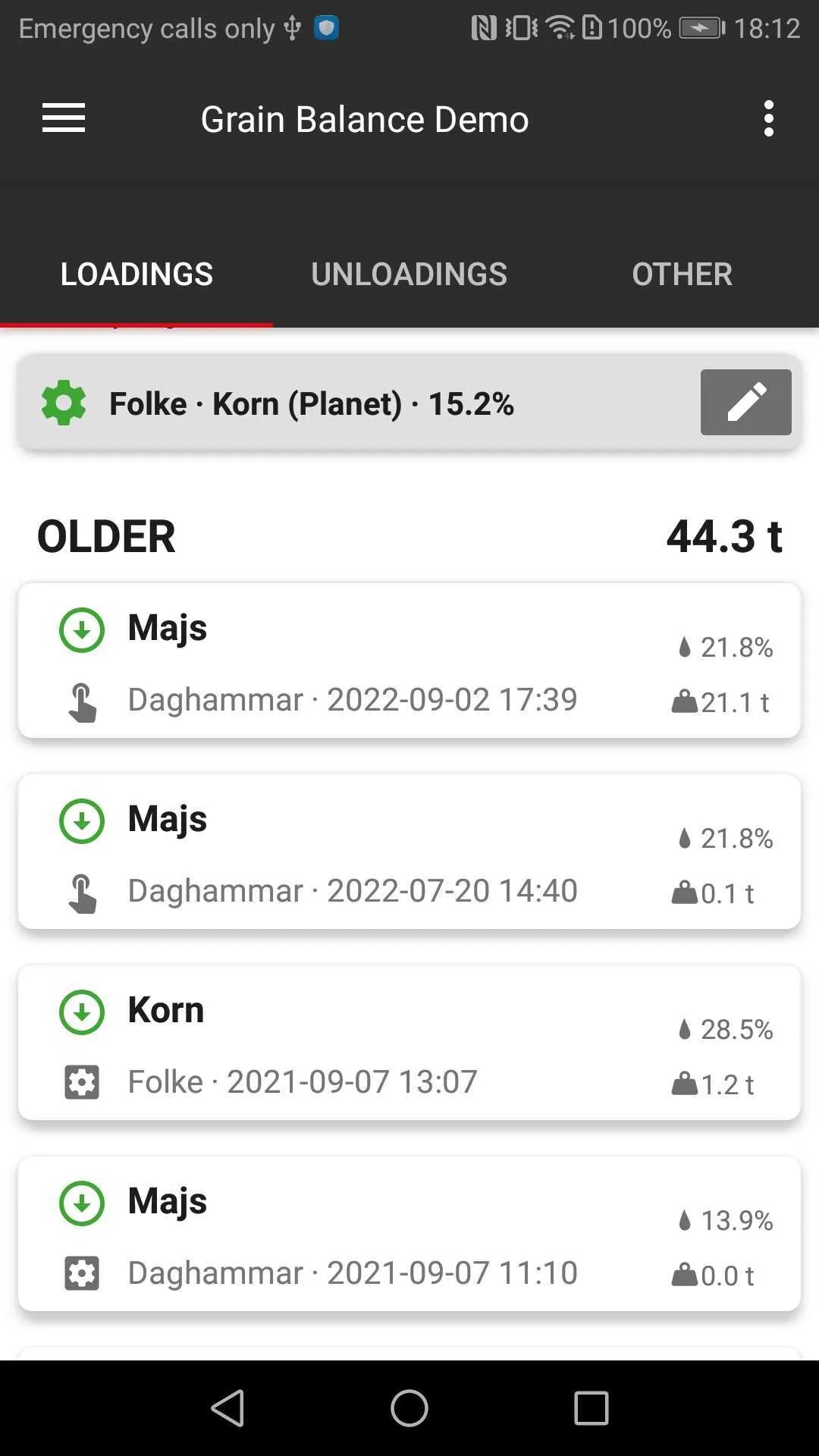Click the droplet icon showing 13.9%
This screenshot has width=819, height=1456.
click(x=685, y=1220)
